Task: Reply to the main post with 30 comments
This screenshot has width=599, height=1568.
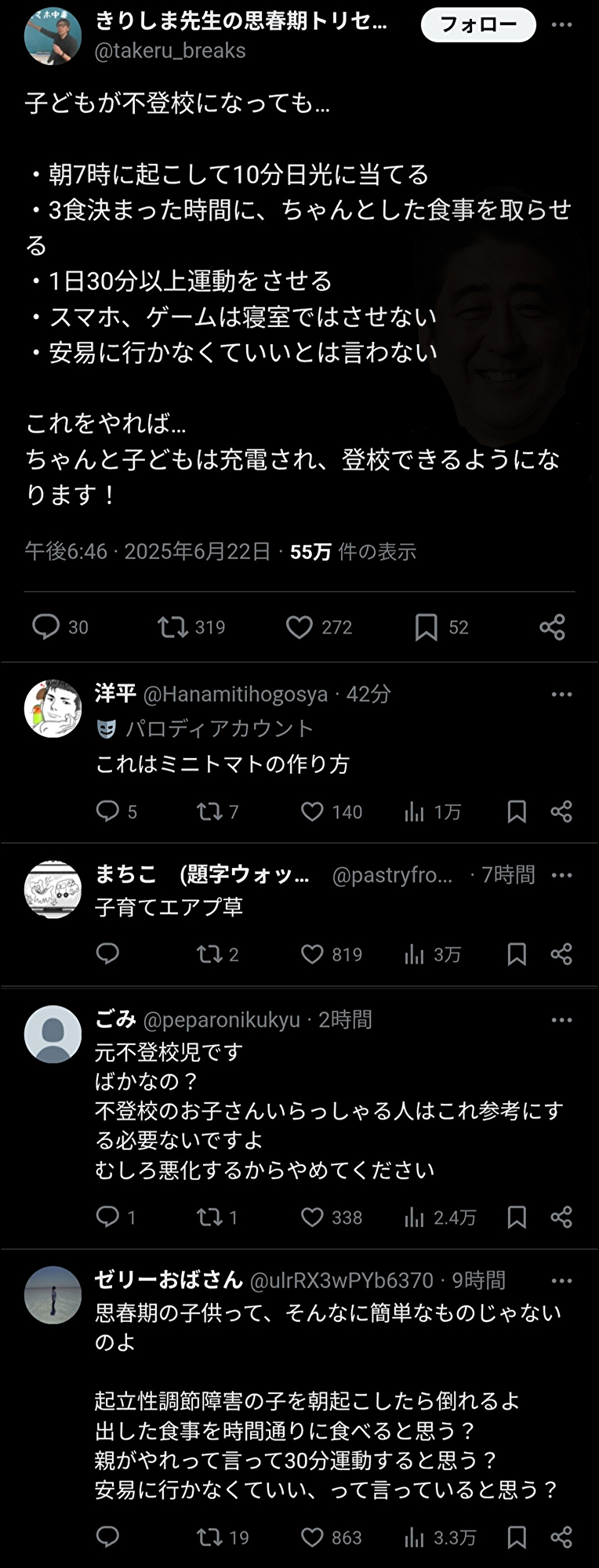Action: (x=45, y=627)
